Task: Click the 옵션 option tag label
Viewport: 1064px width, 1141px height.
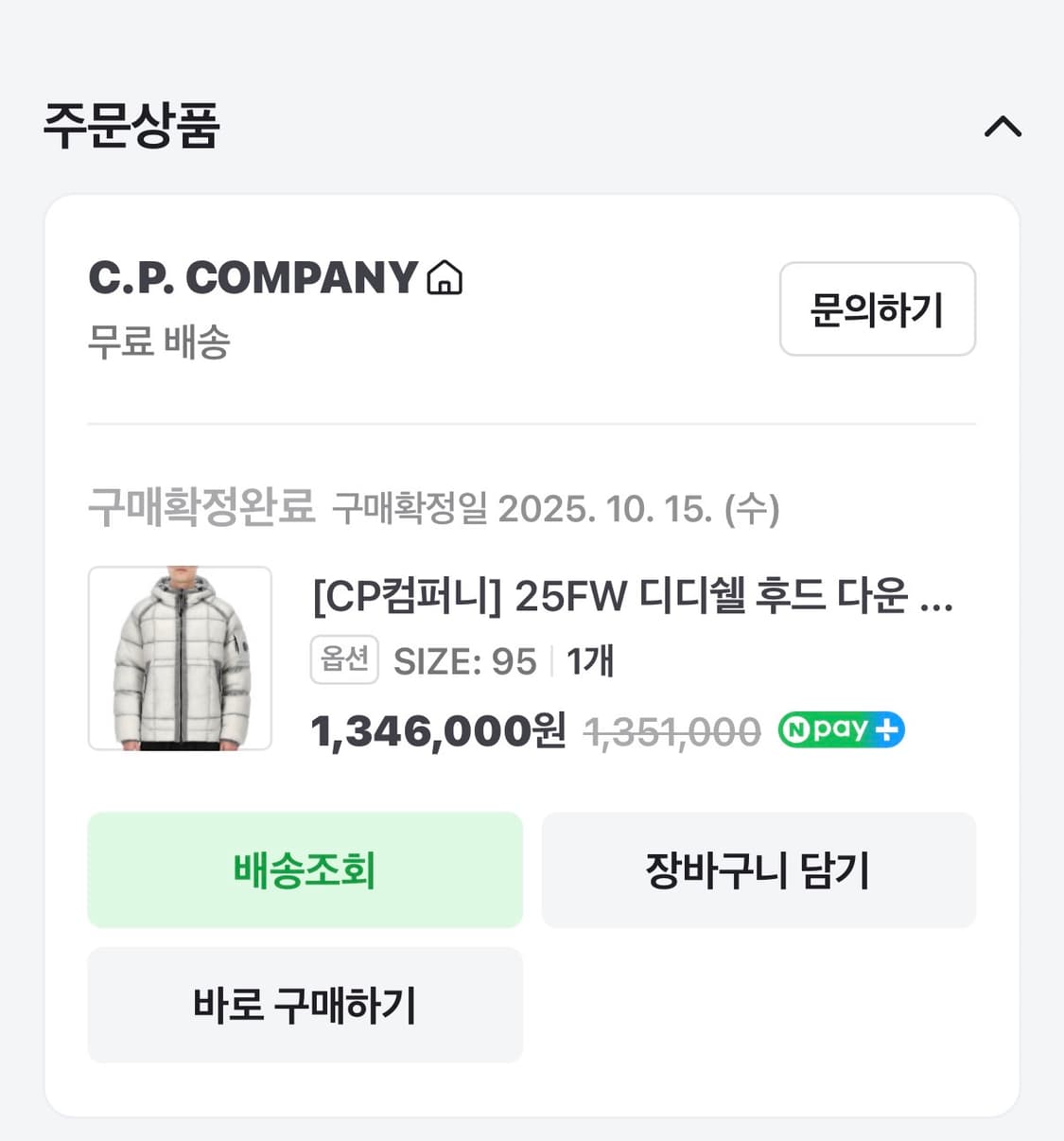Action: (x=344, y=659)
